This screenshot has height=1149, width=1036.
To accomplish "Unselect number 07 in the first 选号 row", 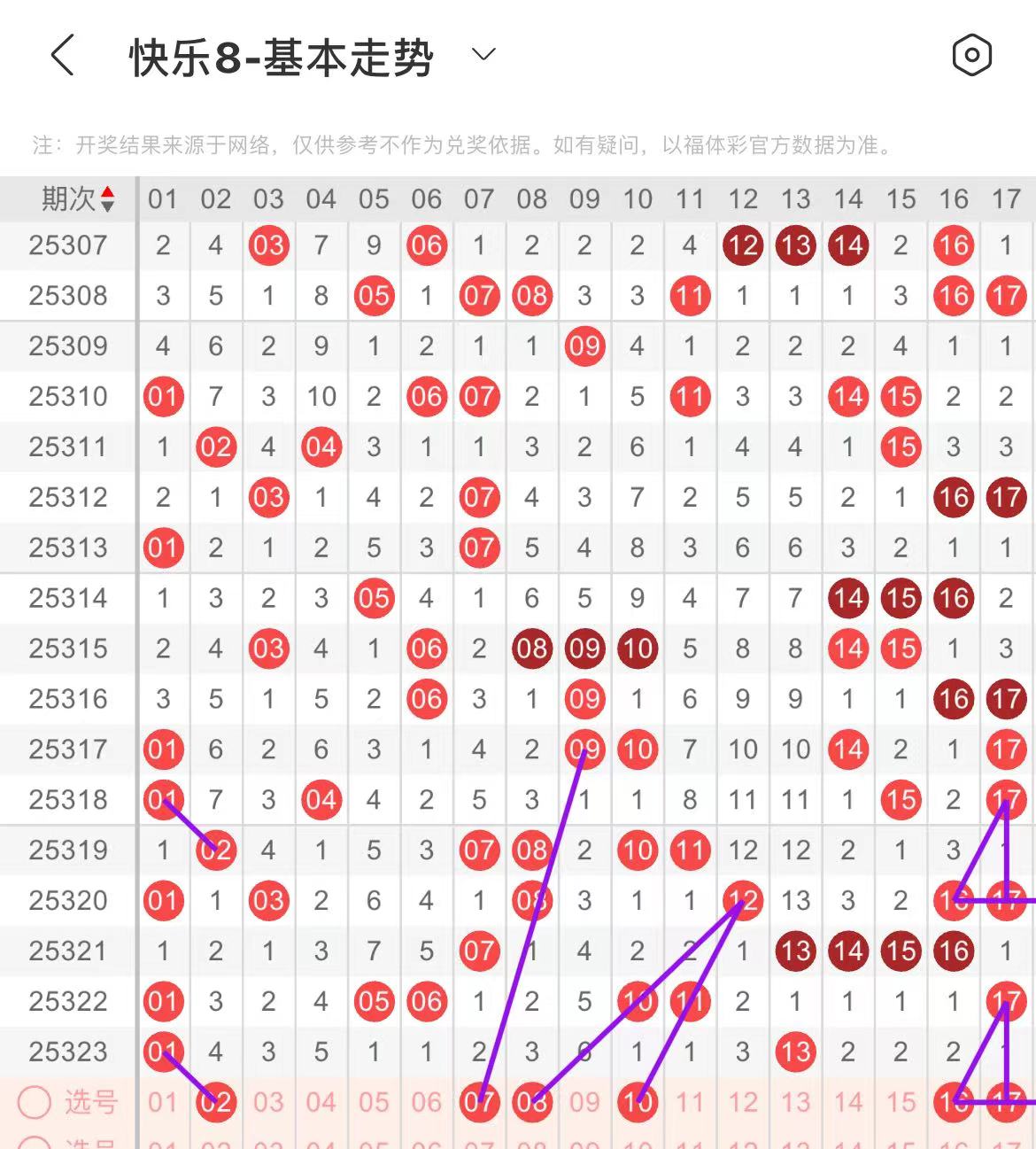I will 479,1103.
